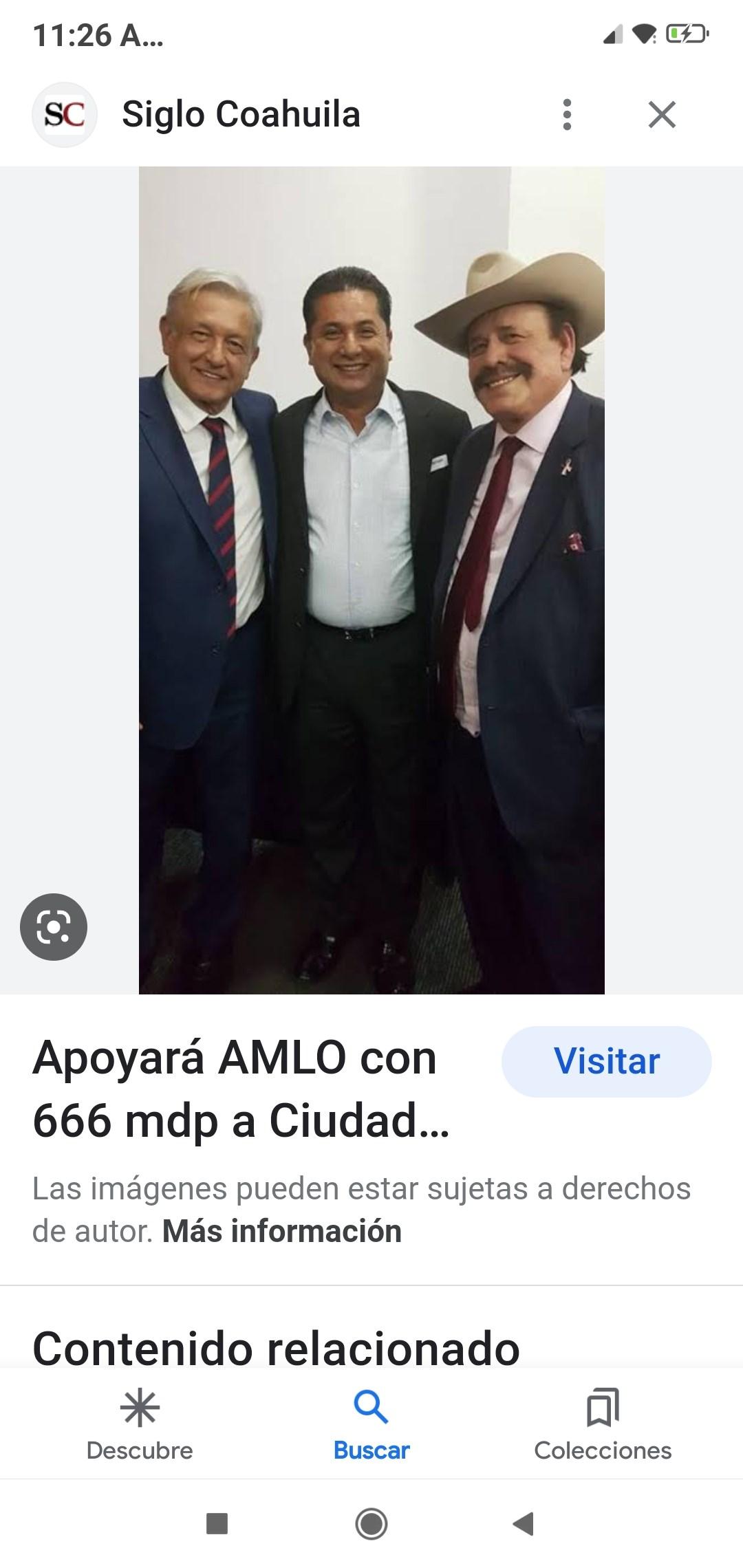Open the Más información link
The height and width of the screenshot is (1568, 743).
pos(281,1231)
